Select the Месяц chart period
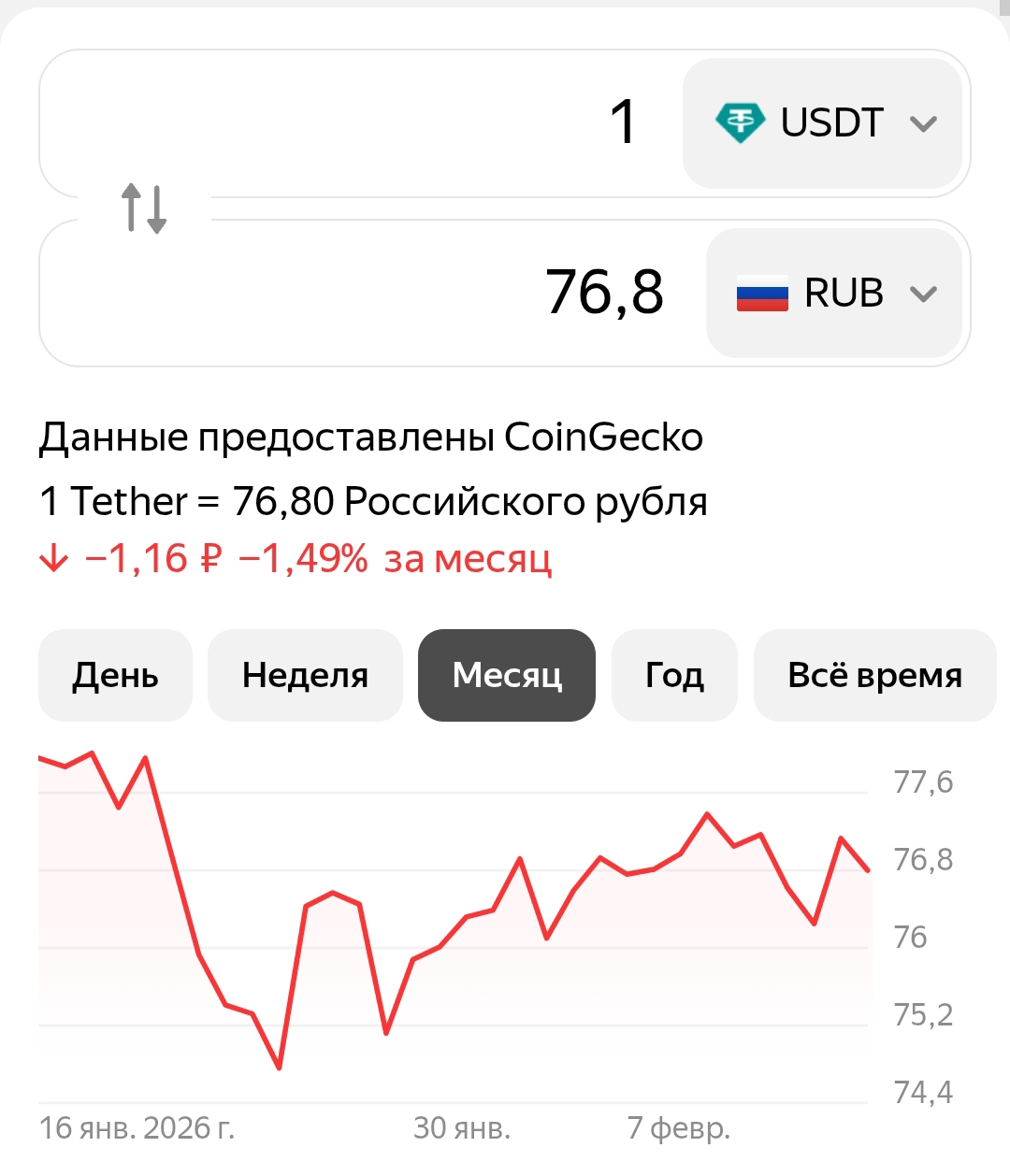Image resolution: width=1010 pixels, height=1176 pixels. click(506, 675)
